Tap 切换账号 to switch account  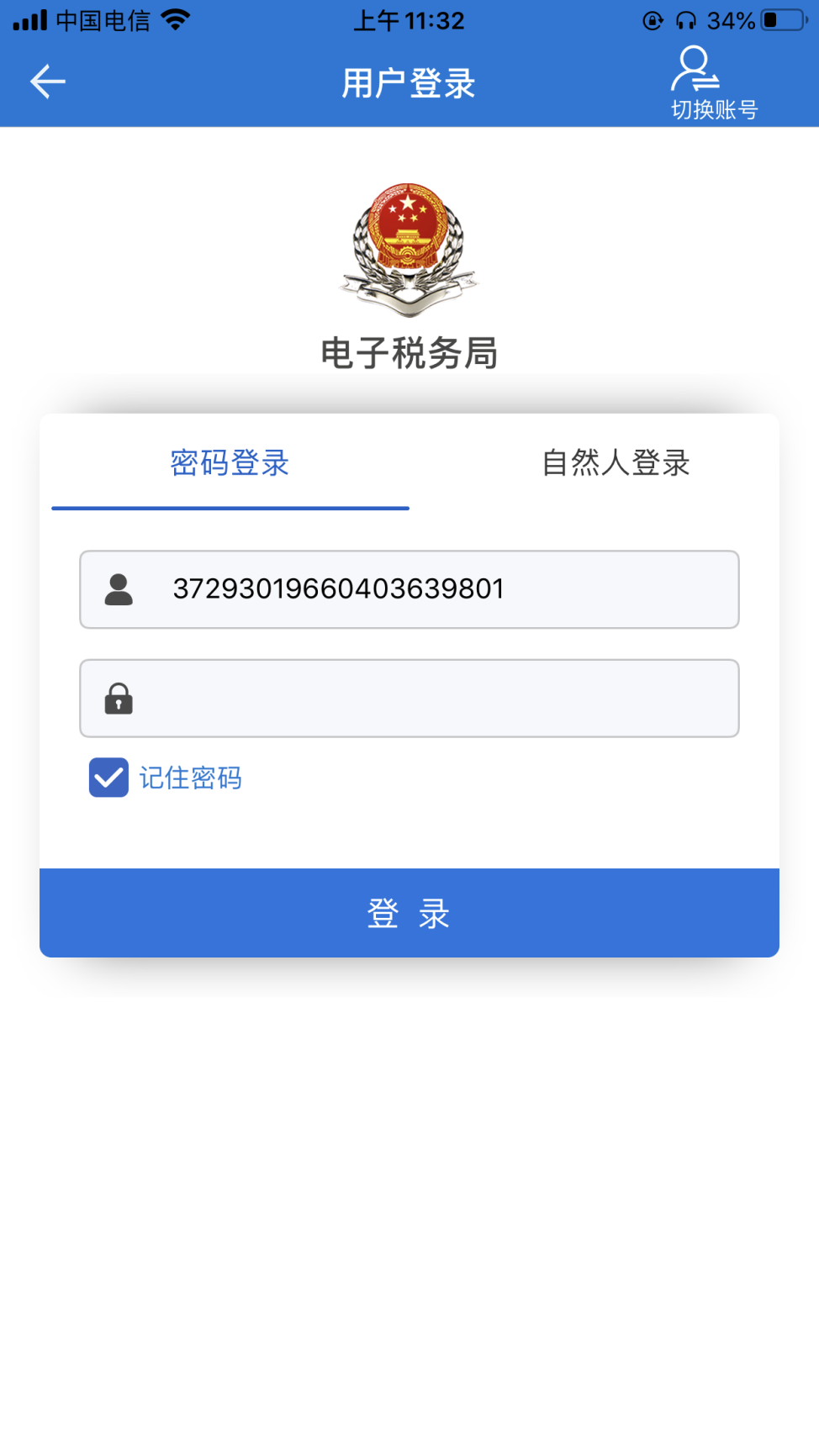[x=714, y=83]
